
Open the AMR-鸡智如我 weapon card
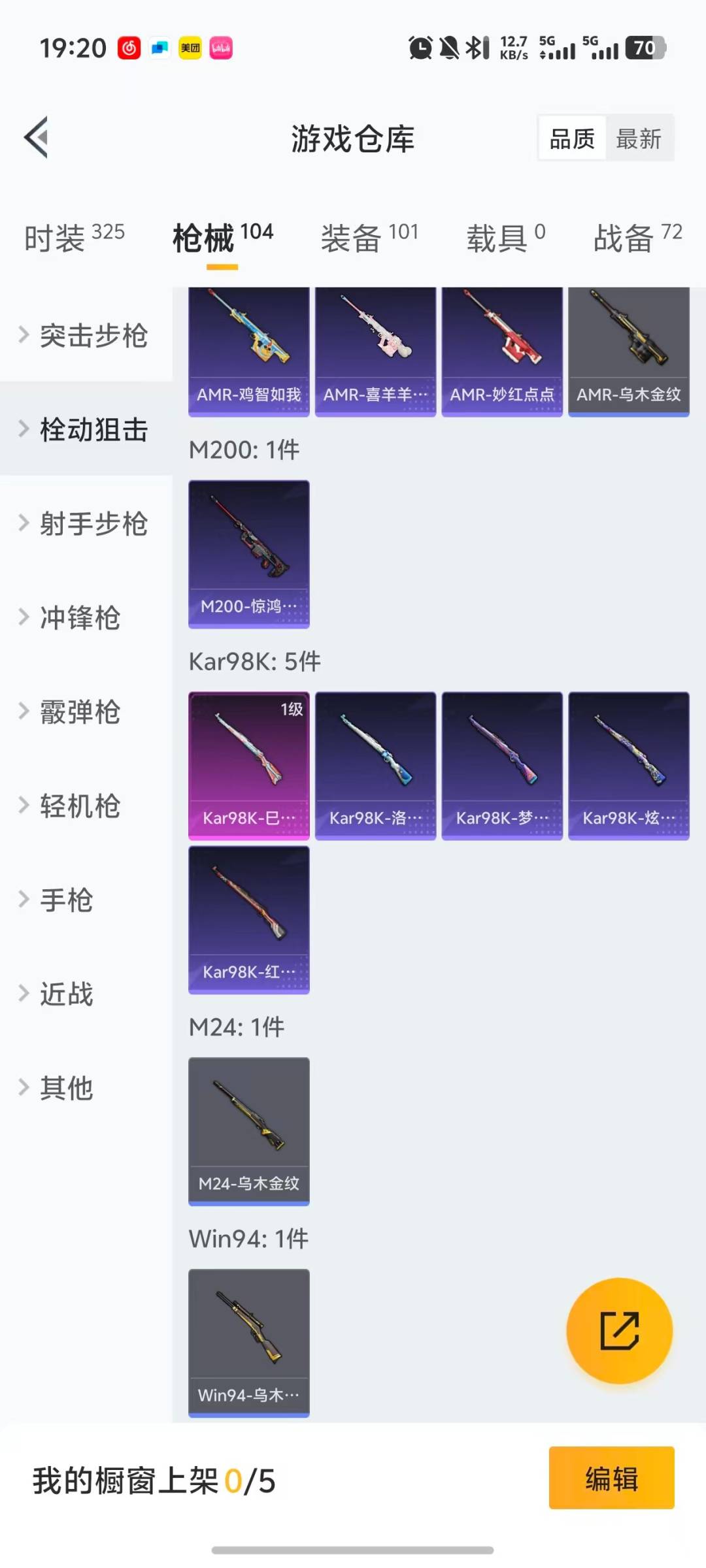(x=248, y=351)
